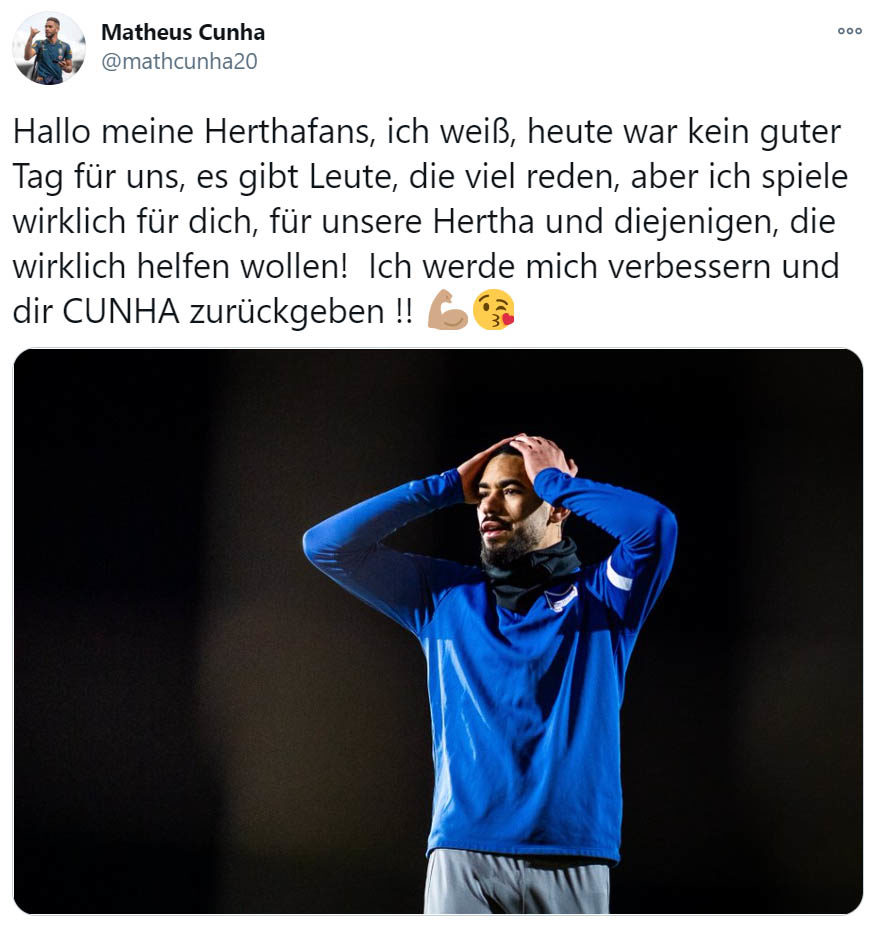
Task: View the attached tweet photo full screen
Action: (x=438, y=631)
